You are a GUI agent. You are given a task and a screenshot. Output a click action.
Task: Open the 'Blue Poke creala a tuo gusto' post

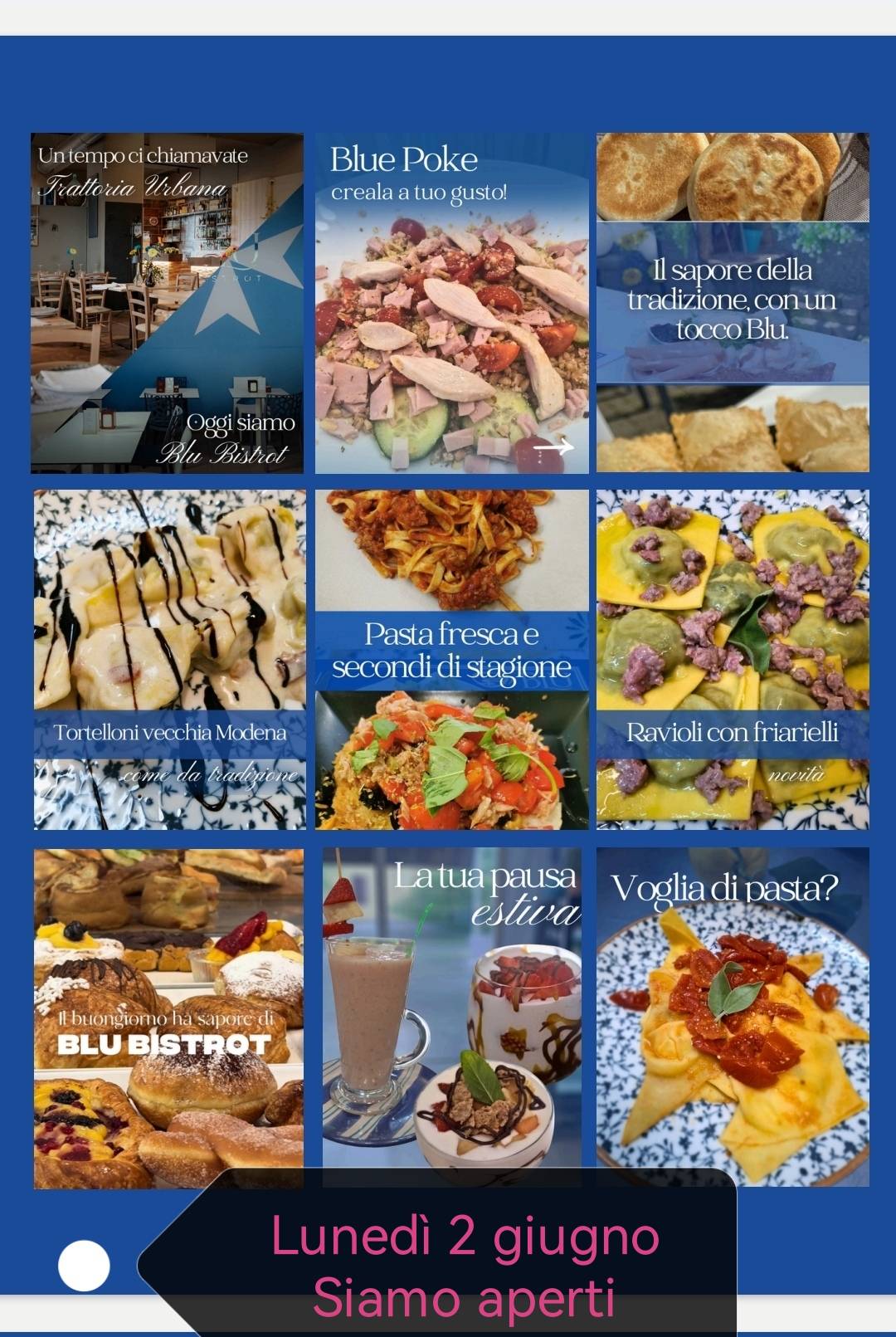pyautogui.click(x=450, y=299)
